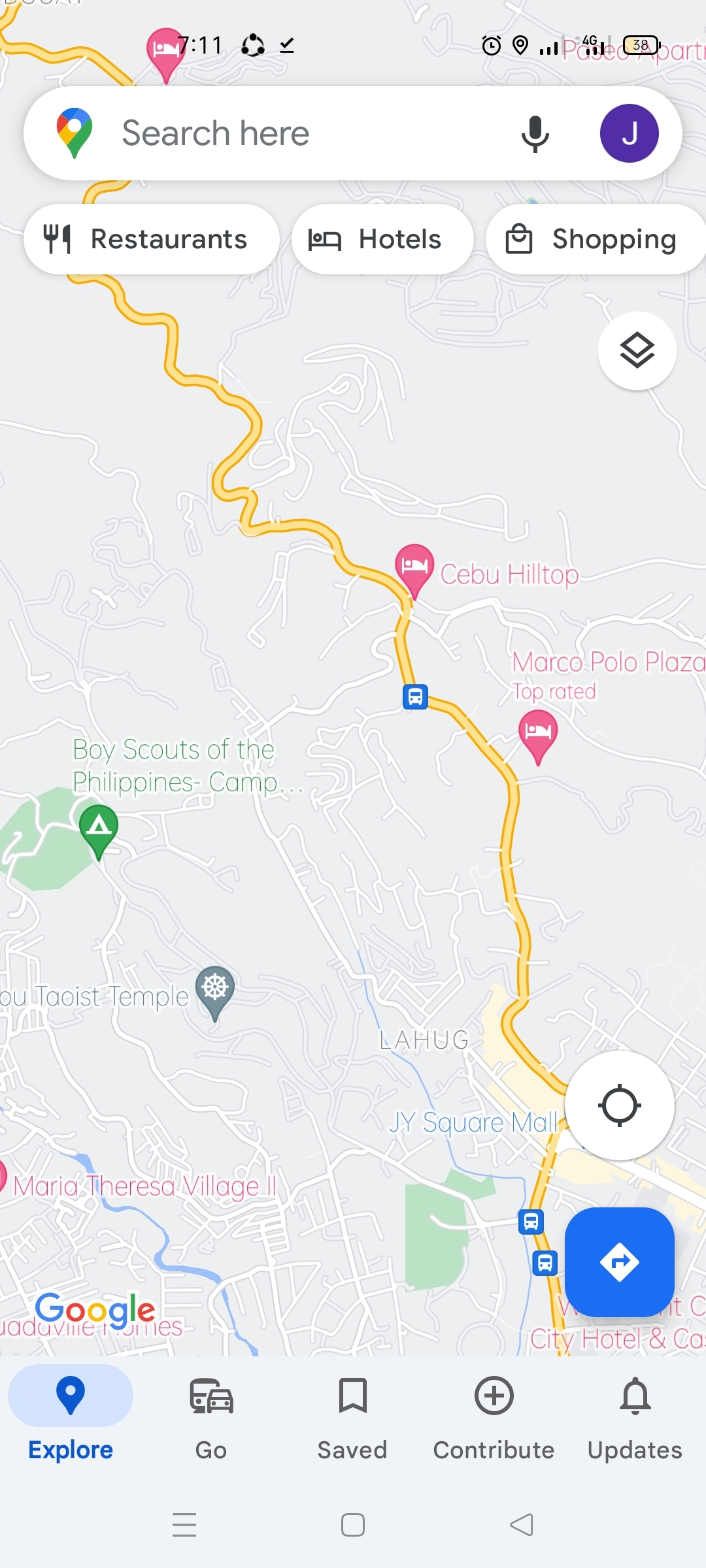Open the blue directions button
The image size is (706, 1568).
[x=619, y=1262]
